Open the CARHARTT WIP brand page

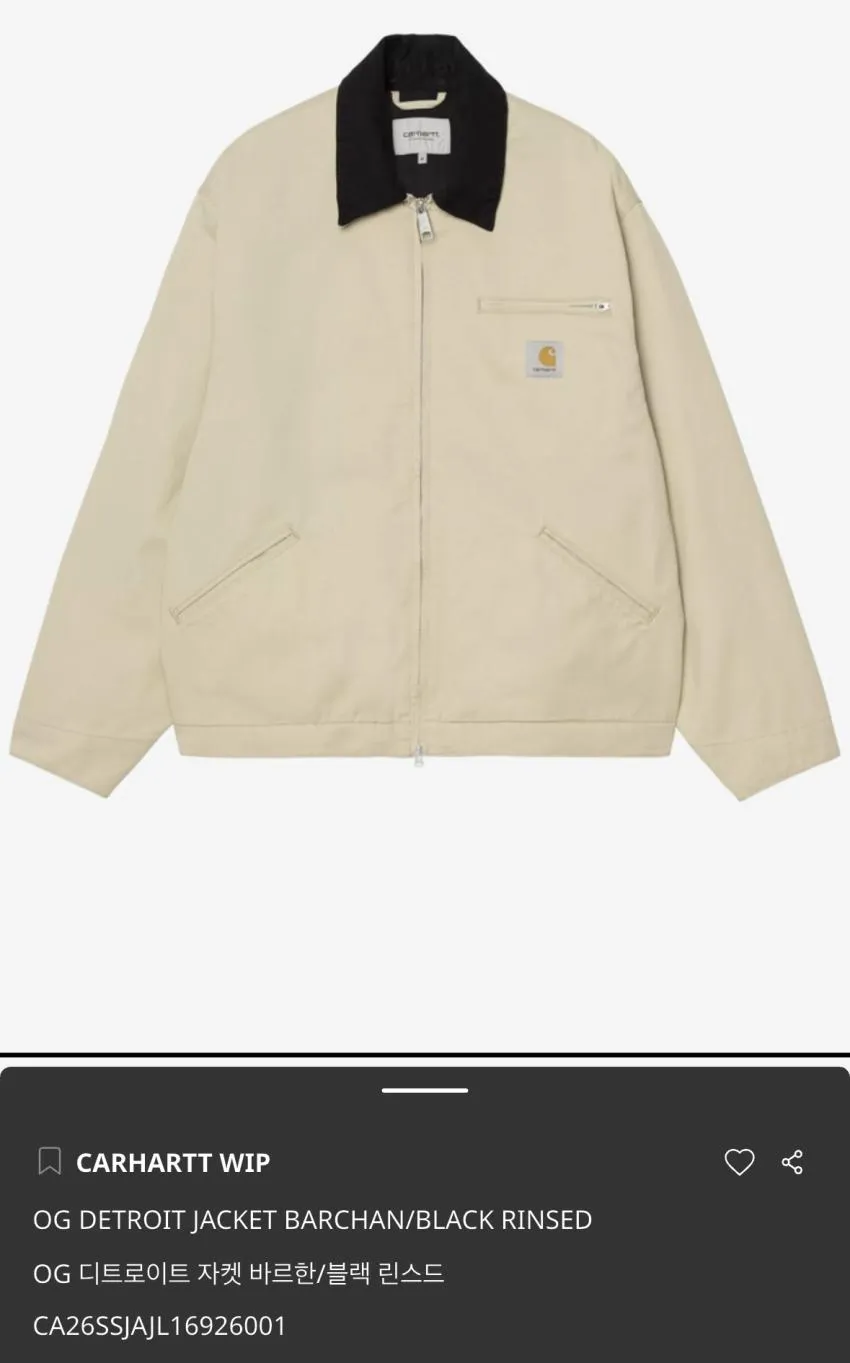tap(173, 1162)
